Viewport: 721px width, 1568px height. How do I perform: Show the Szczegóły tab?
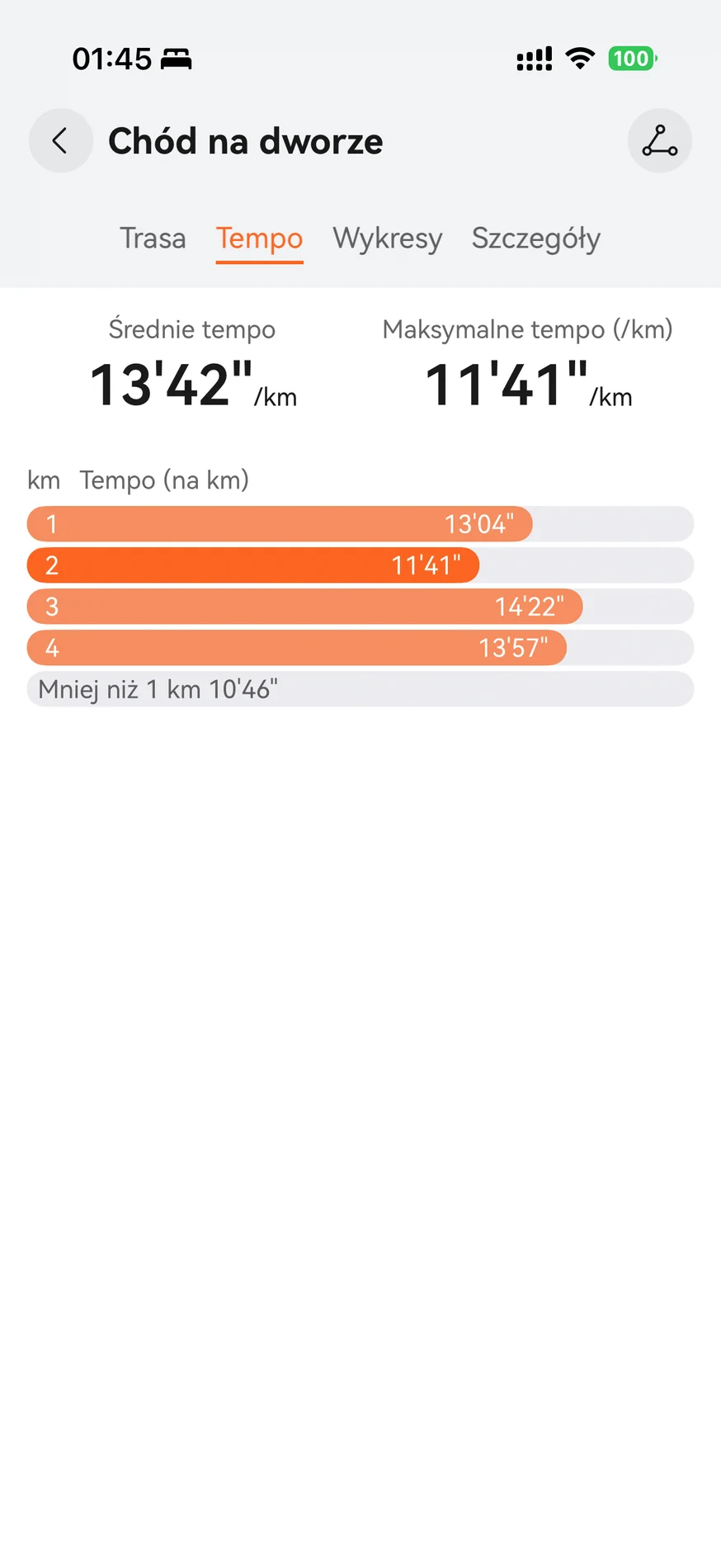coord(535,239)
